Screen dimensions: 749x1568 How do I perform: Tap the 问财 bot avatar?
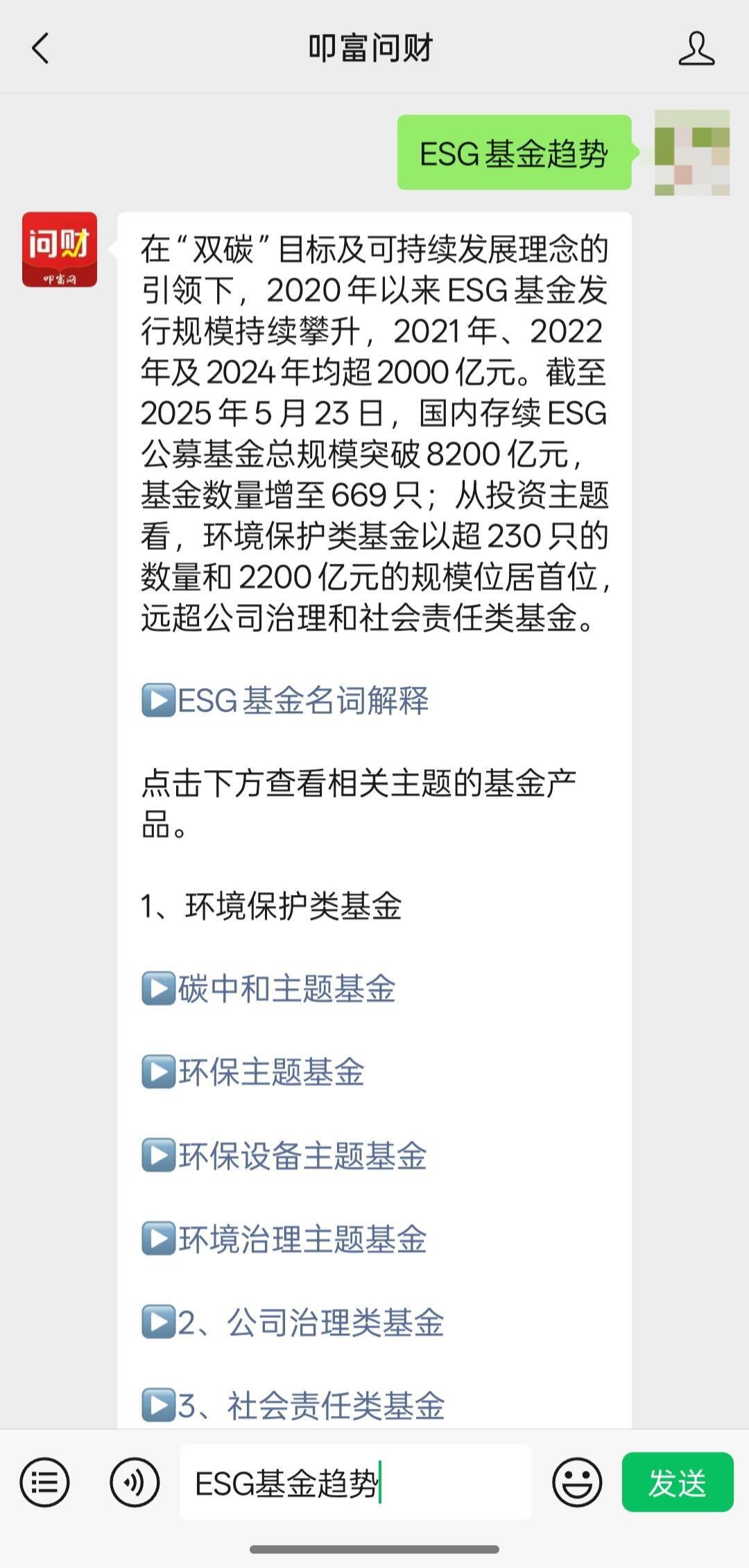point(60,250)
